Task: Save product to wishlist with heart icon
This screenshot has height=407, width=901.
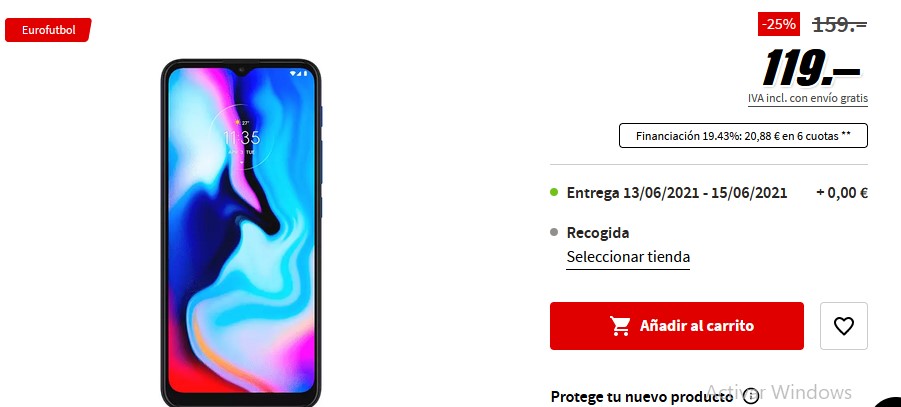Action: click(843, 326)
